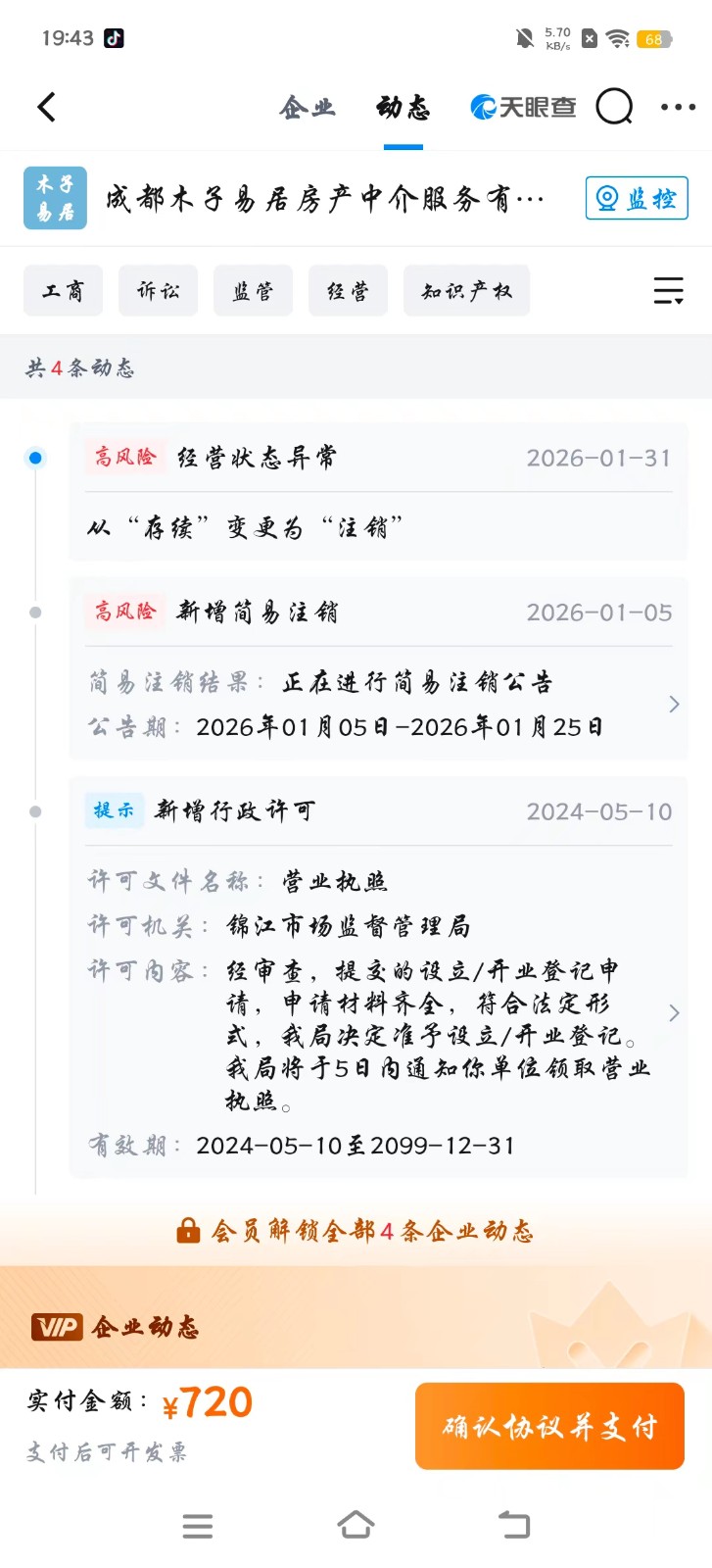Open the three-dot overflow menu
Viewport: 712px width, 1568px height.
(x=678, y=107)
